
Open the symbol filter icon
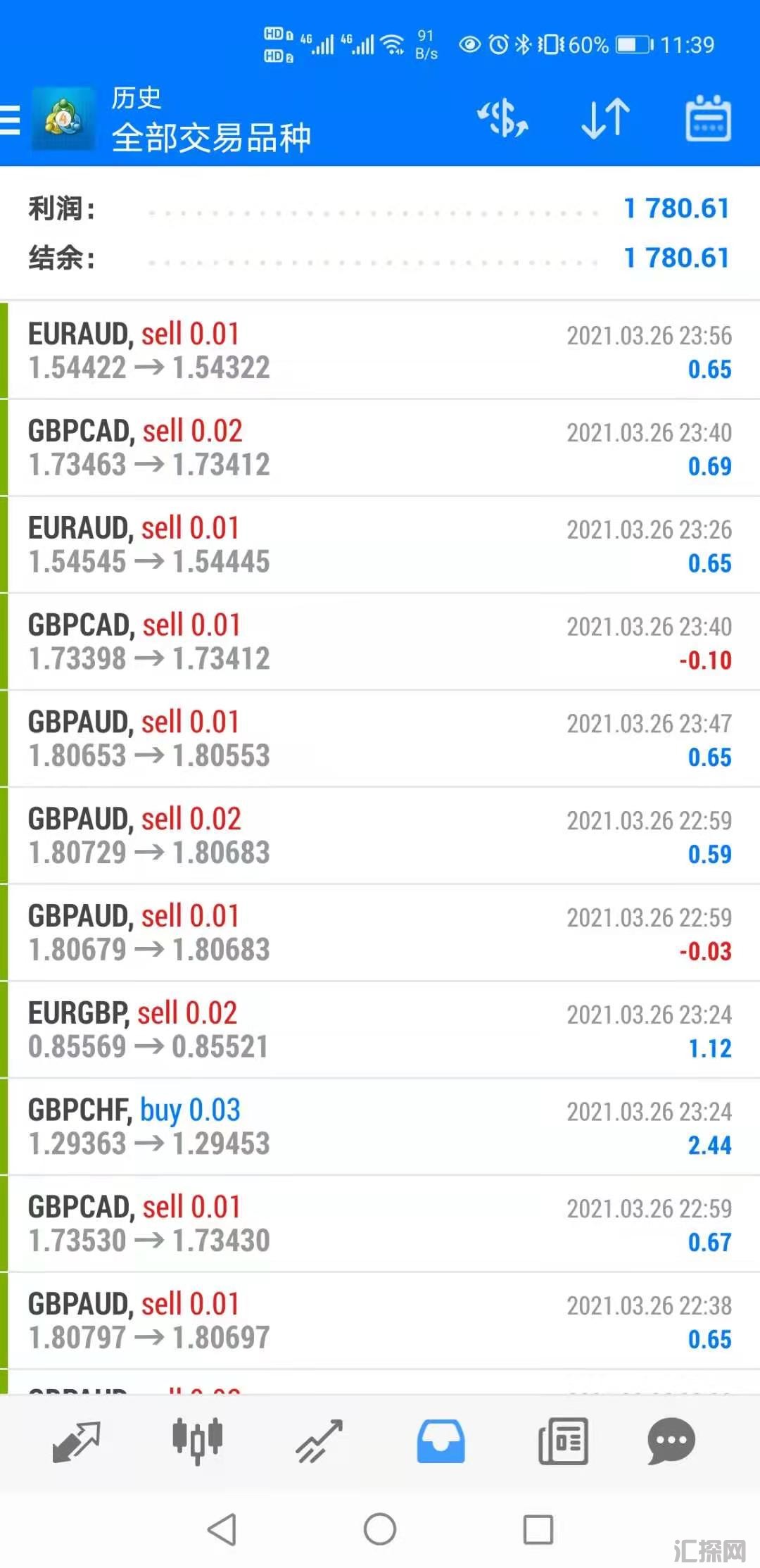502,118
